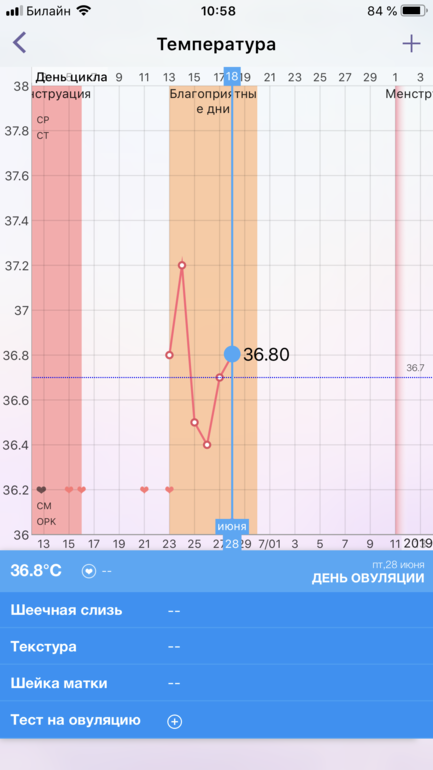Select the 37.2 temperature point on chart
Image resolution: width=433 pixels, height=770 pixels.
point(182,265)
